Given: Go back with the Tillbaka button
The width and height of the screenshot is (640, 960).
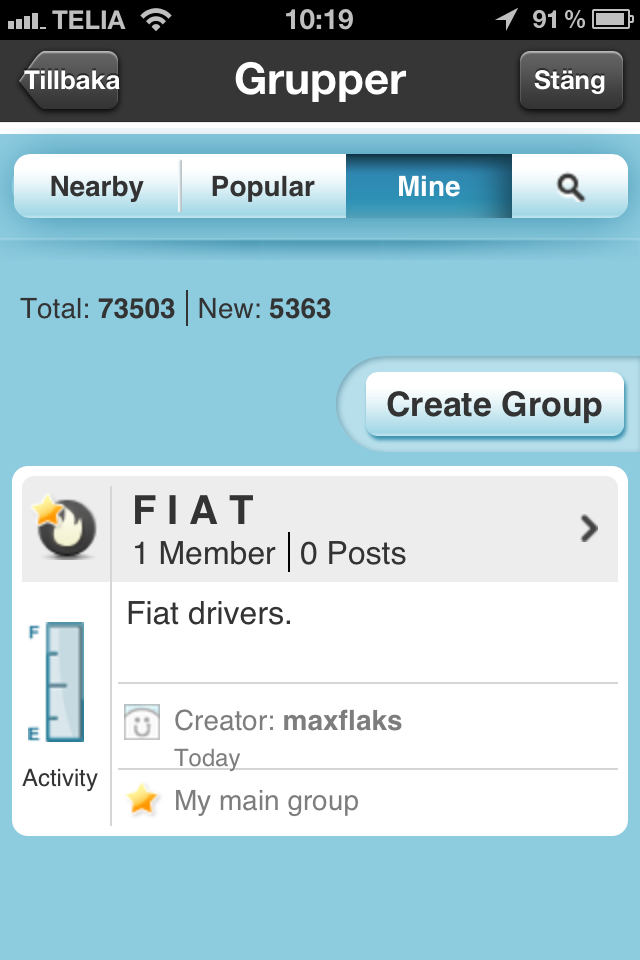Looking at the screenshot, I should (68, 81).
